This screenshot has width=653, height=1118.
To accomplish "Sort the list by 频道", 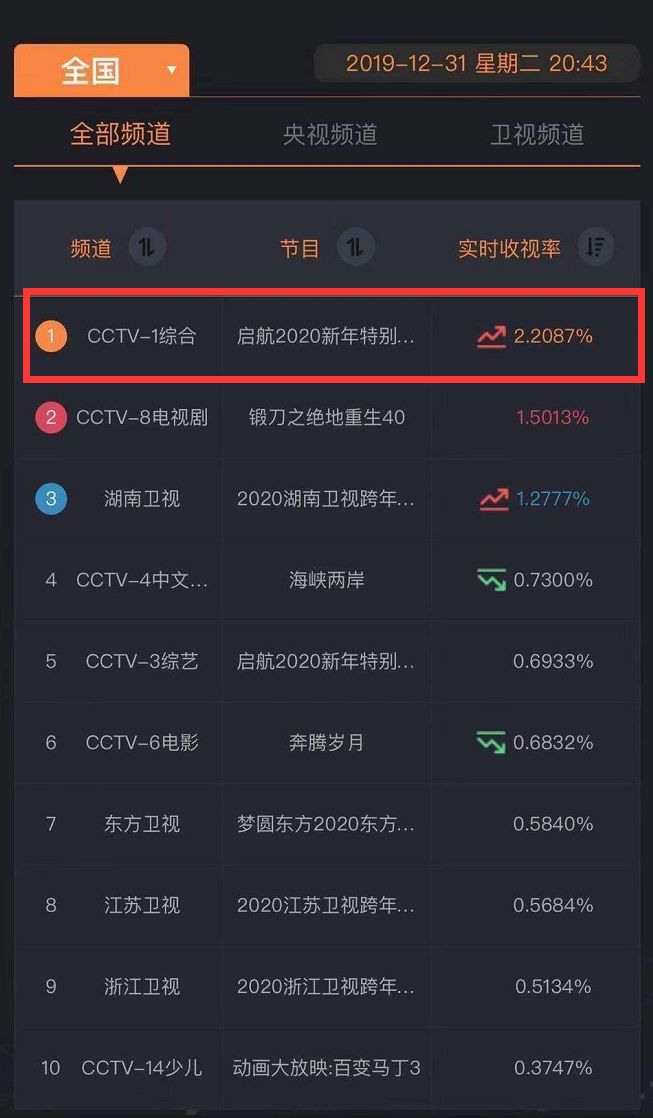I will click(x=147, y=248).
